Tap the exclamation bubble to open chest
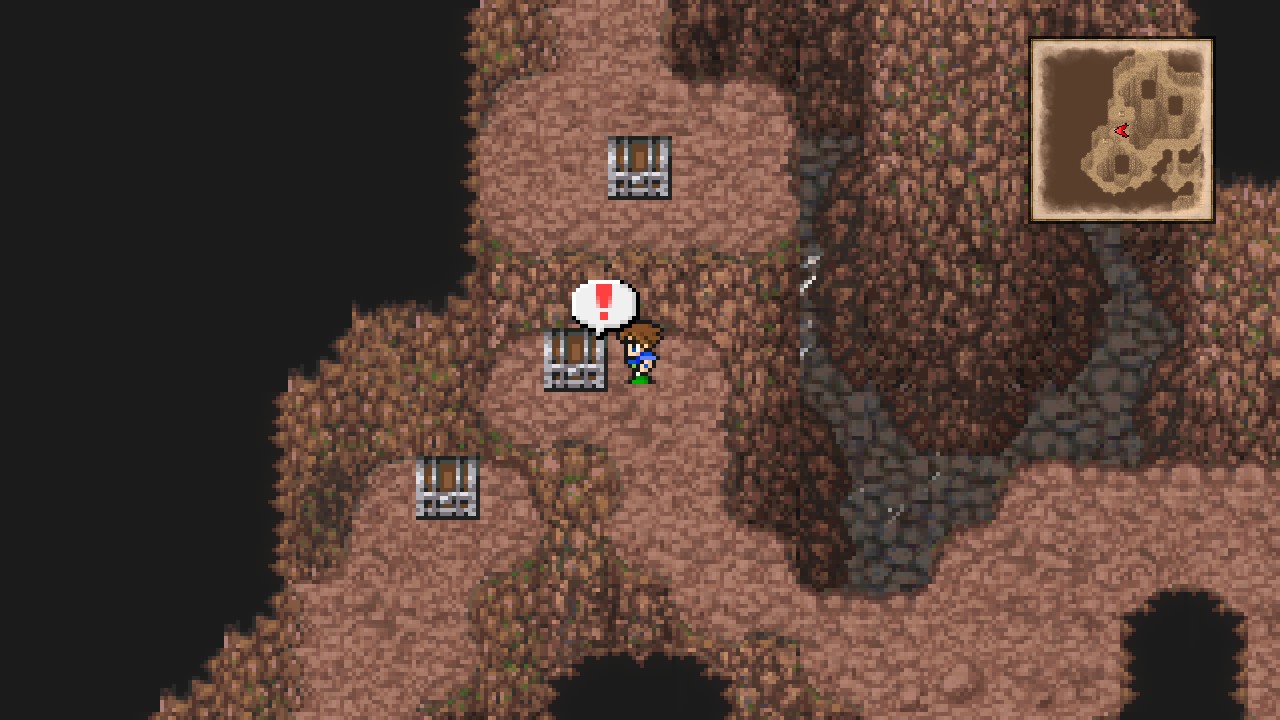The image size is (1280, 720). click(x=603, y=304)
